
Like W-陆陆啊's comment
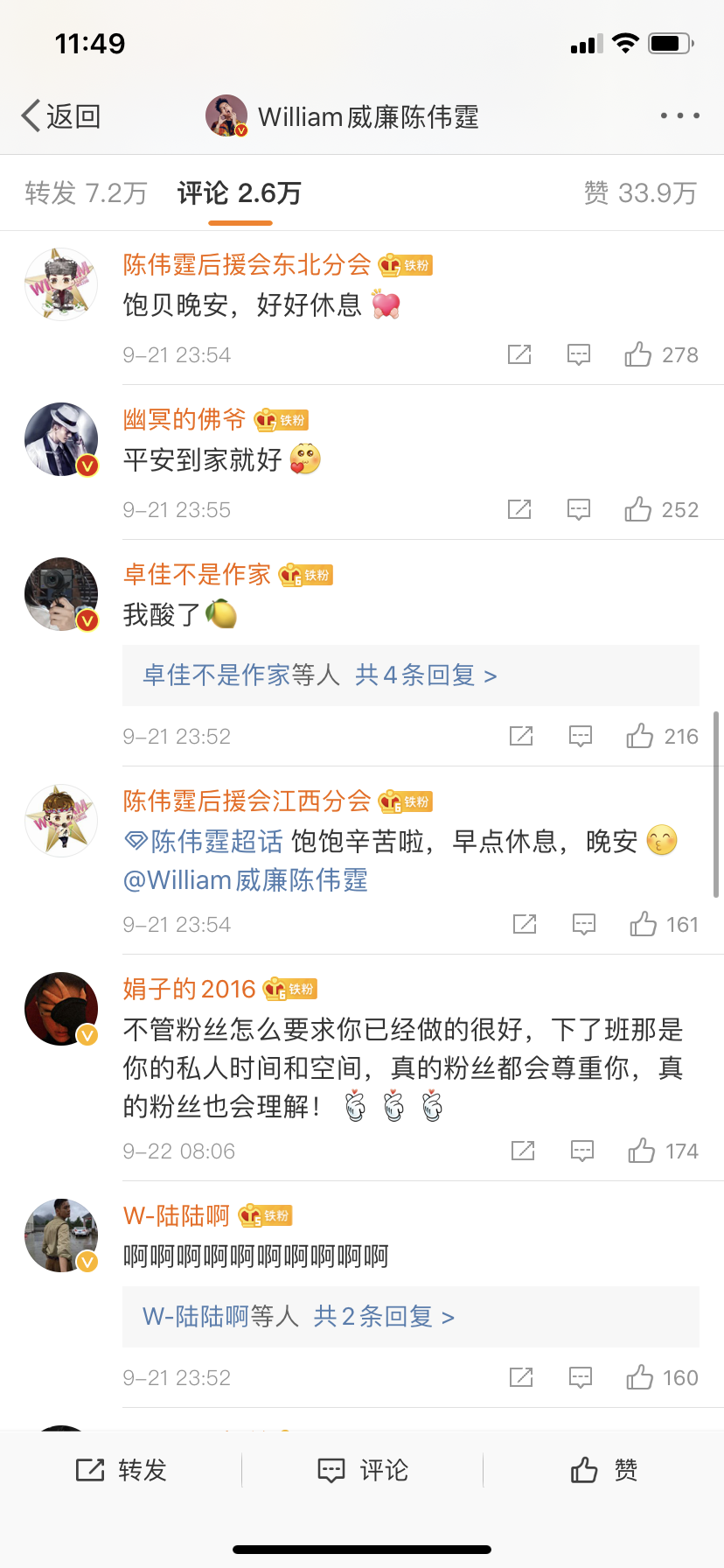click(x=641, y=1377)
